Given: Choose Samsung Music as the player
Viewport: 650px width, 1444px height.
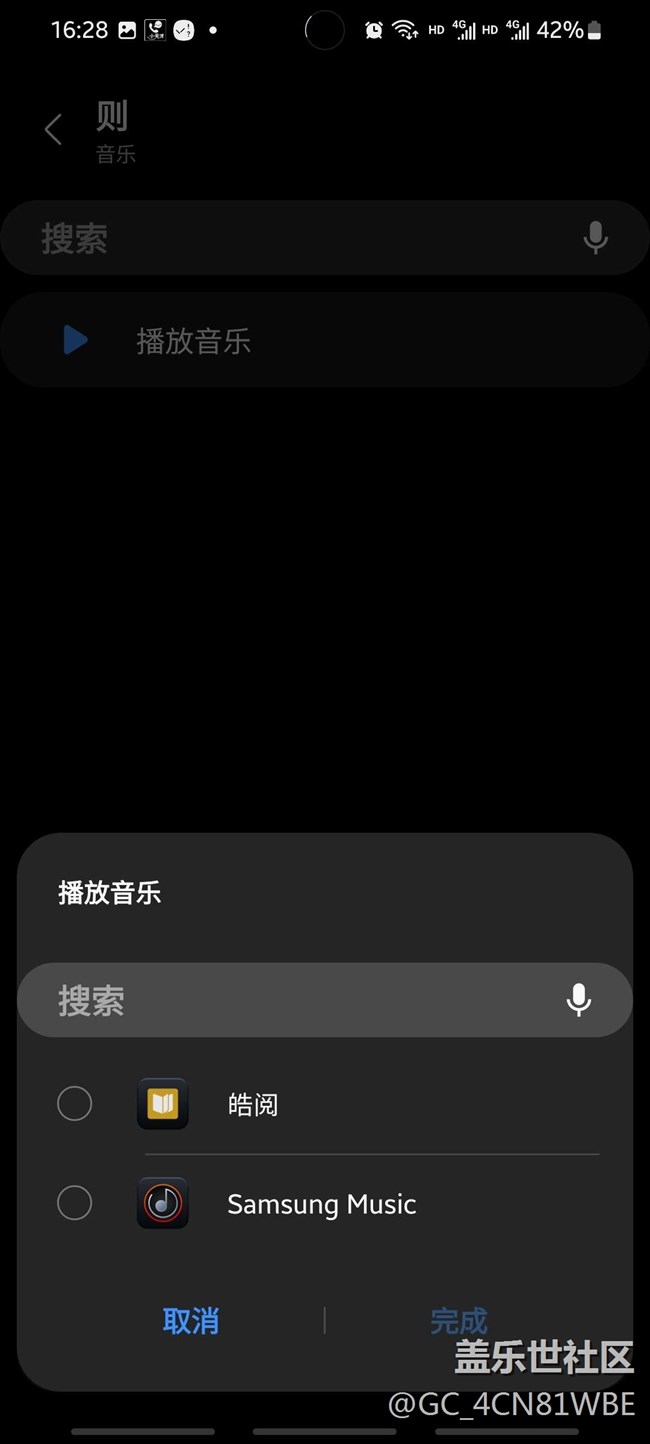Looking at the screenshot, I should [x=325, y=1203].
